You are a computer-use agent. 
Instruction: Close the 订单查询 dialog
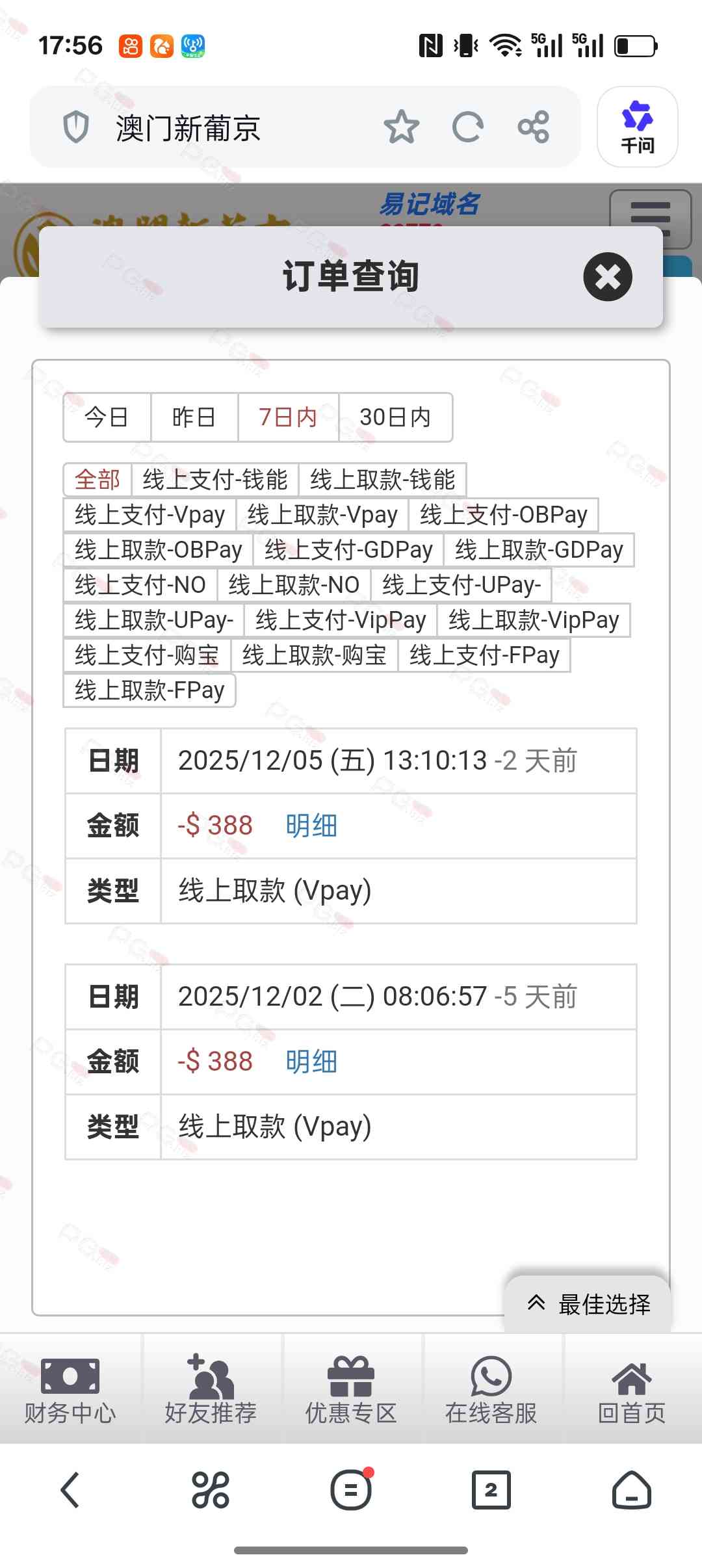coord(608,277)
